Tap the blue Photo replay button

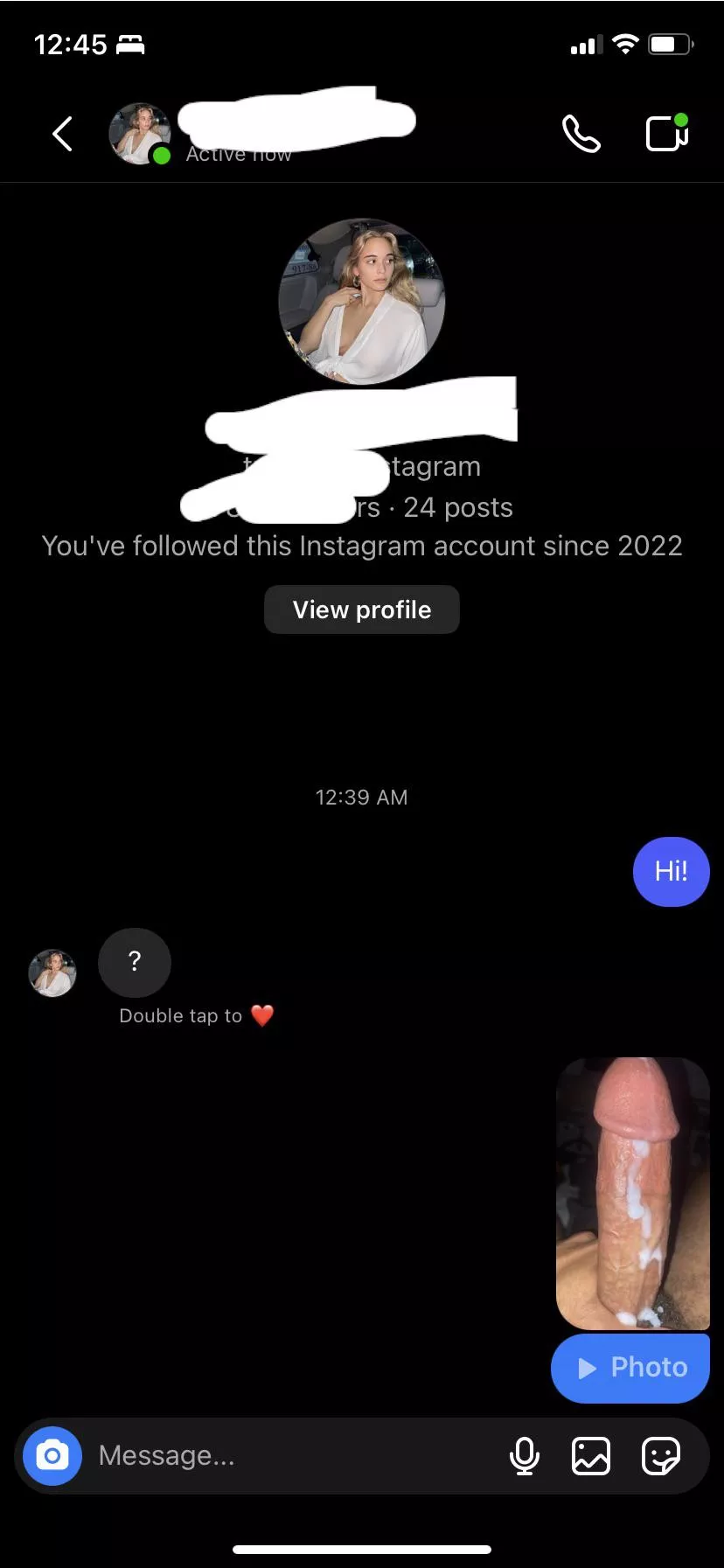click(630, 1367)
